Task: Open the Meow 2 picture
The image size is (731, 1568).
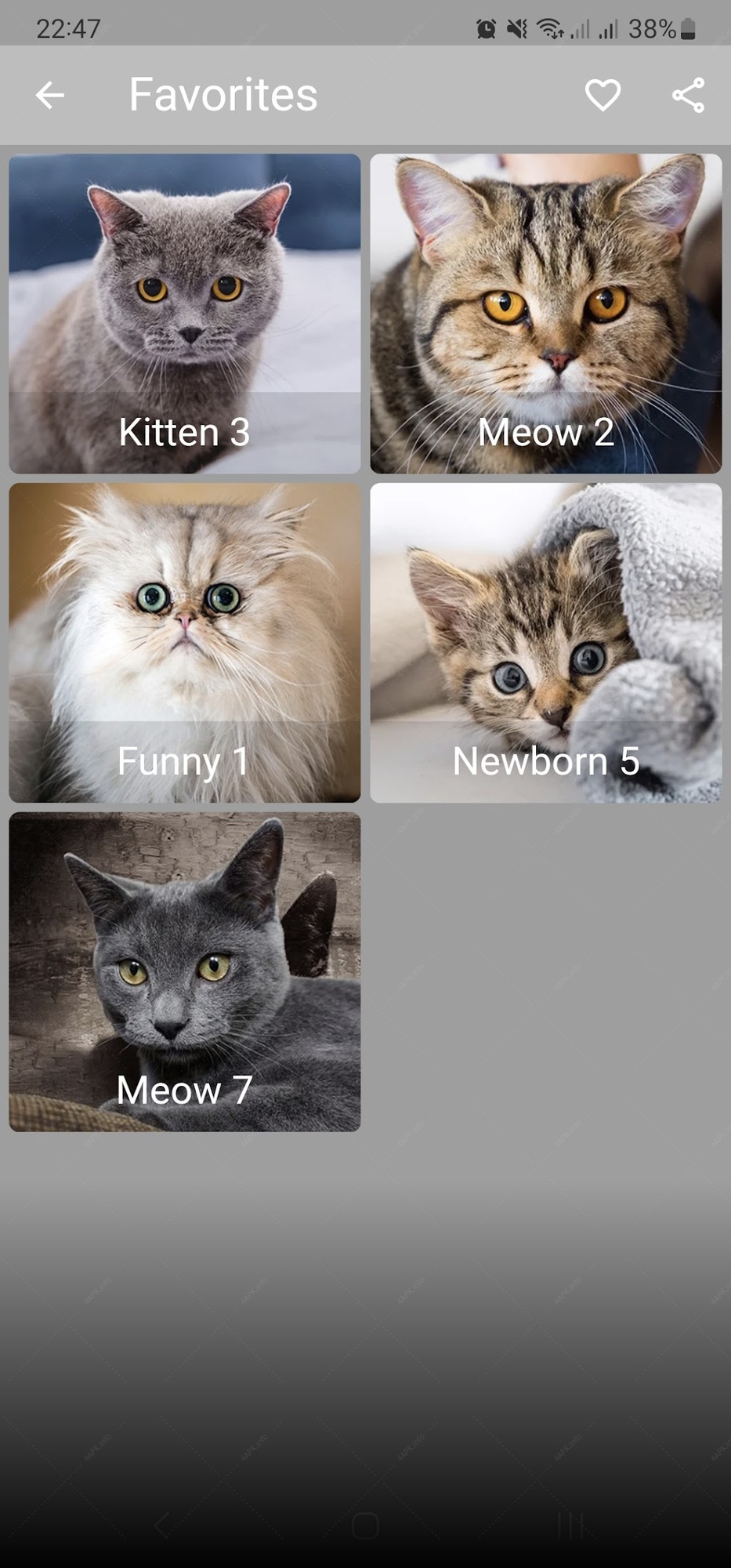Action: (x=546, y=314)
